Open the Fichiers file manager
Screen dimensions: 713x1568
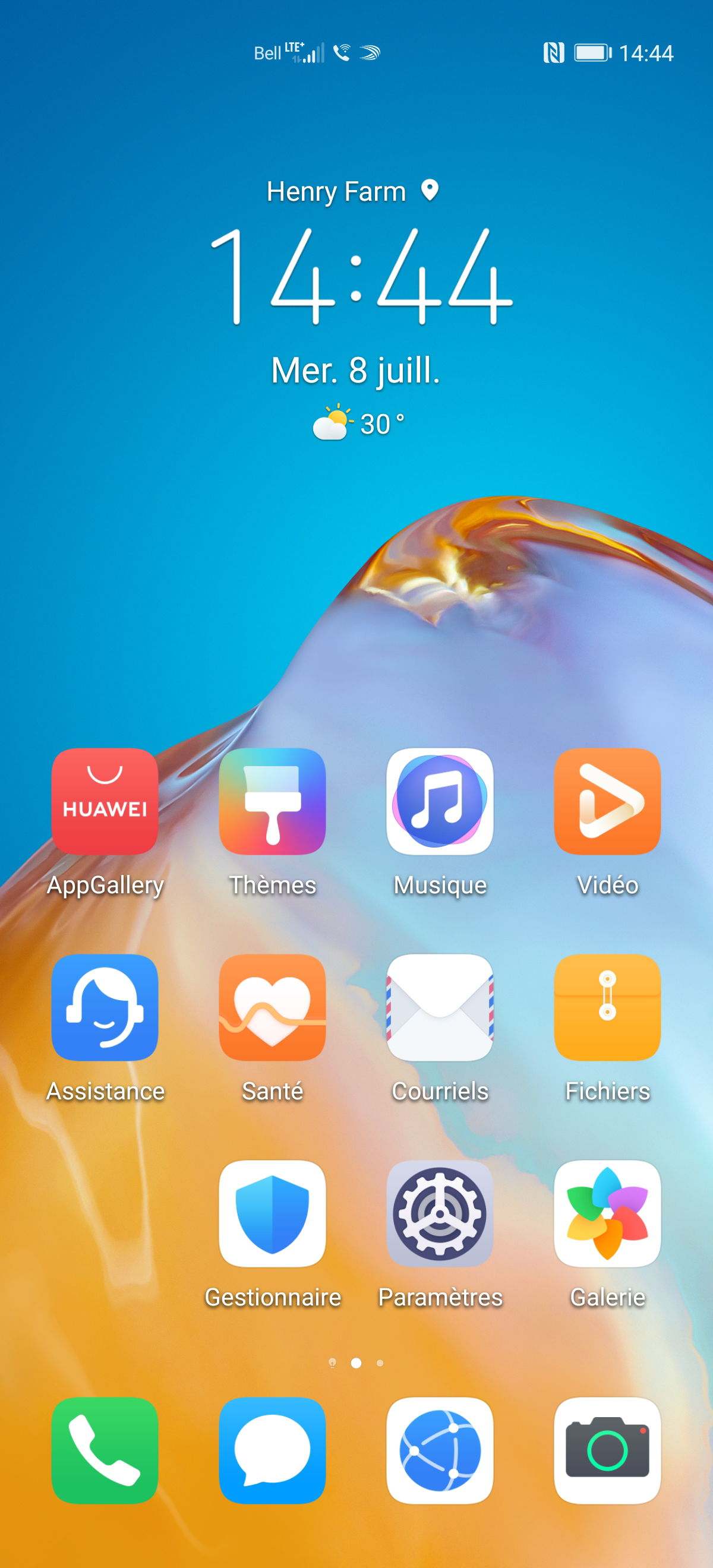click(607, 1007)
